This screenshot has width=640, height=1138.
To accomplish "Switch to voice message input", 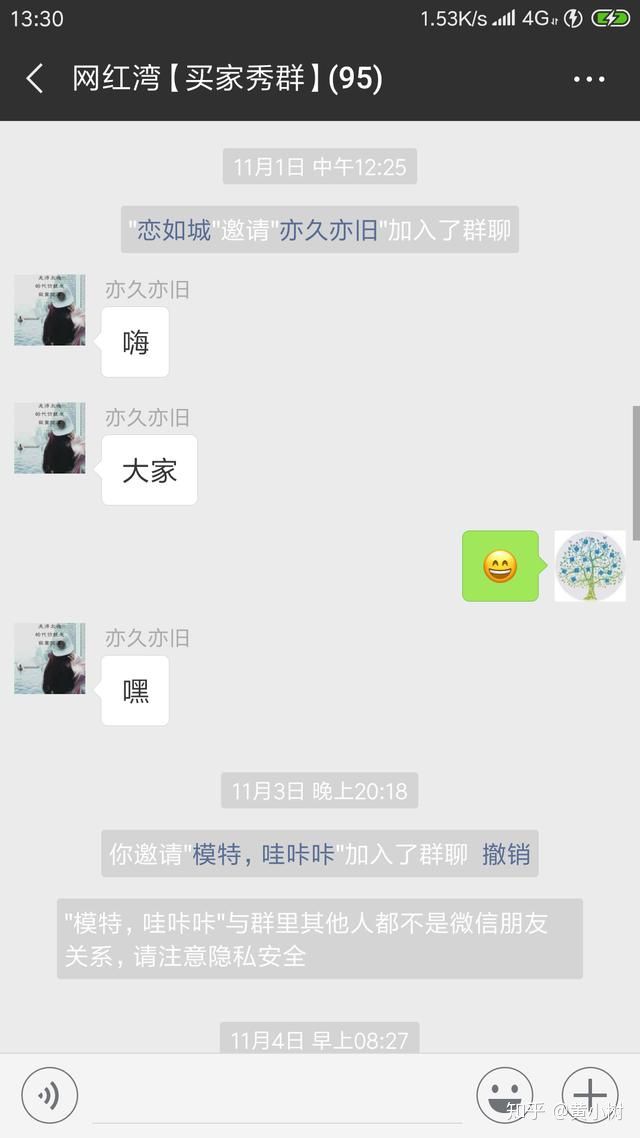I will [x=49, y=1095].
